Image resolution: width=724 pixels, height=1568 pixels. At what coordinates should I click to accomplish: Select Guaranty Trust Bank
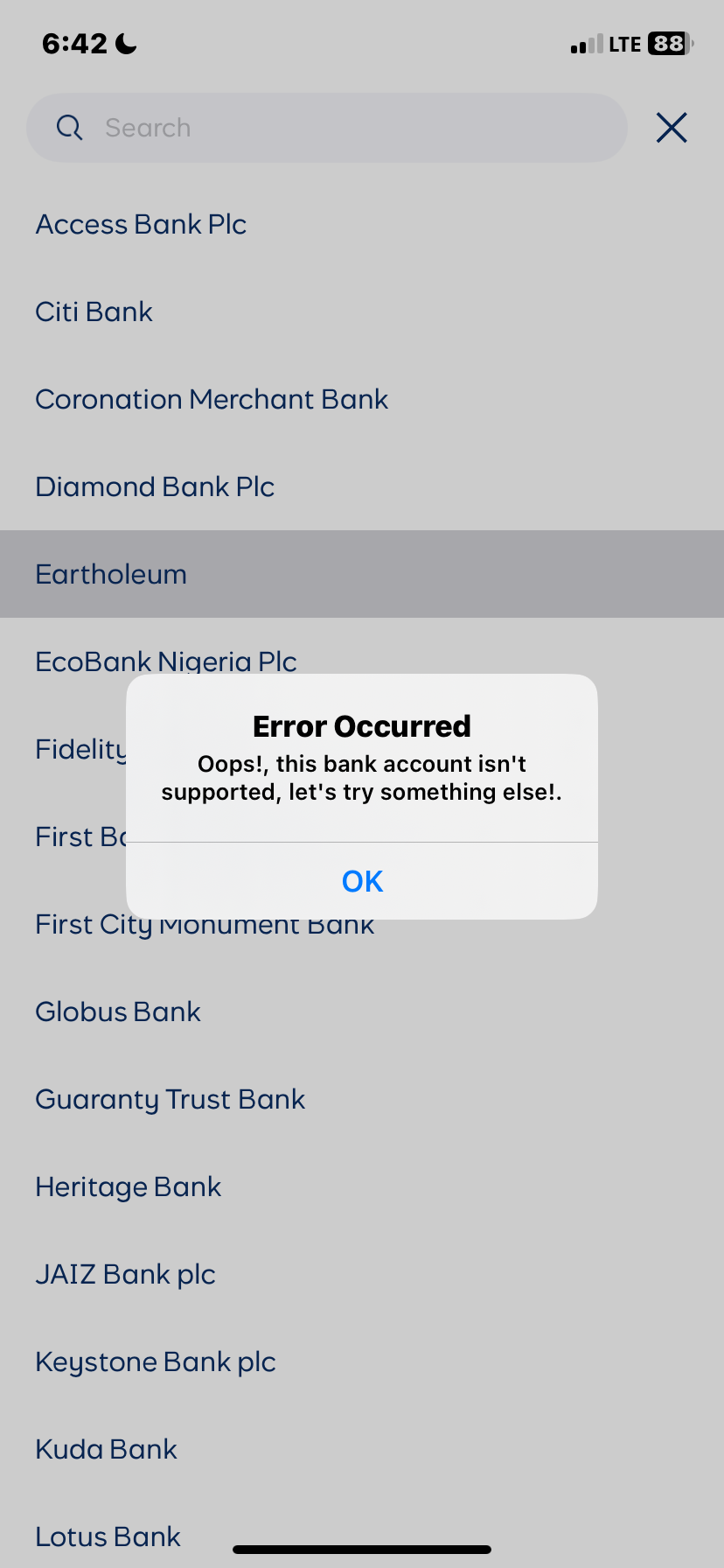[171, 1100]
